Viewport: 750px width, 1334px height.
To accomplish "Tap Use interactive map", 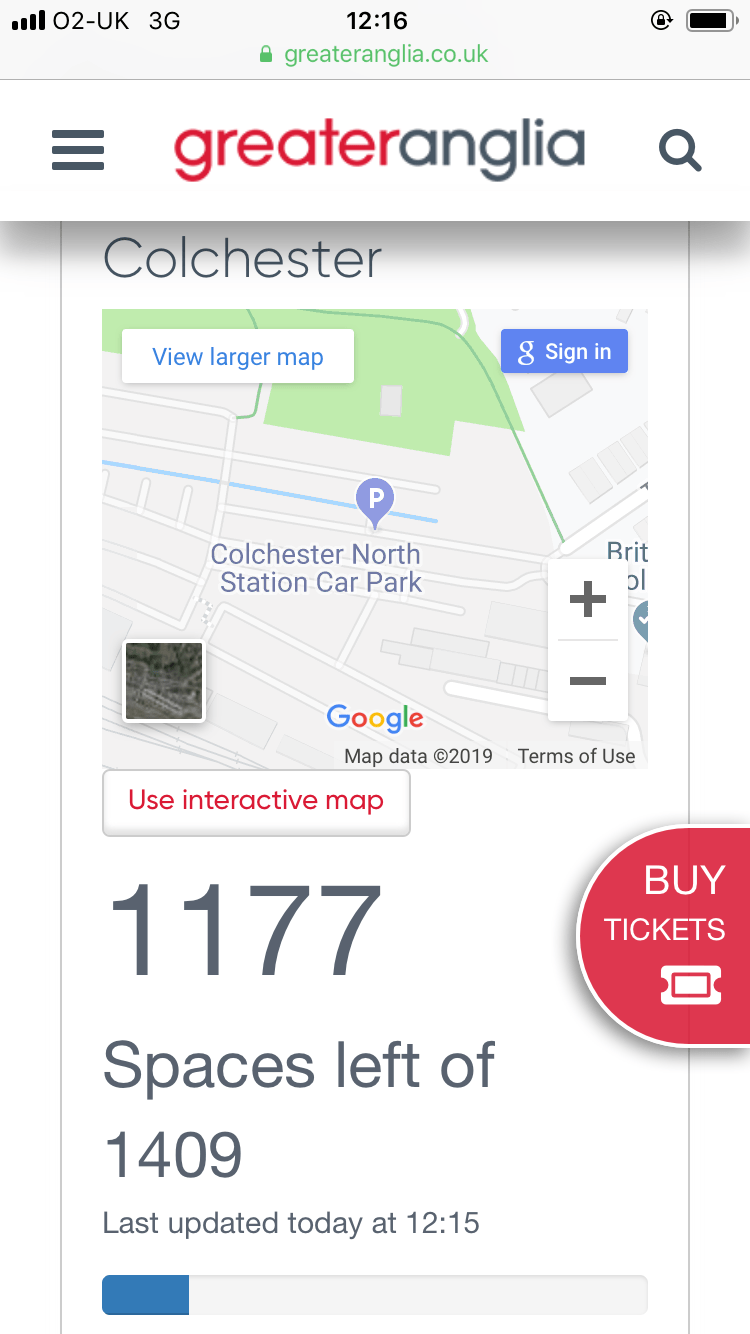I will 256,802.
